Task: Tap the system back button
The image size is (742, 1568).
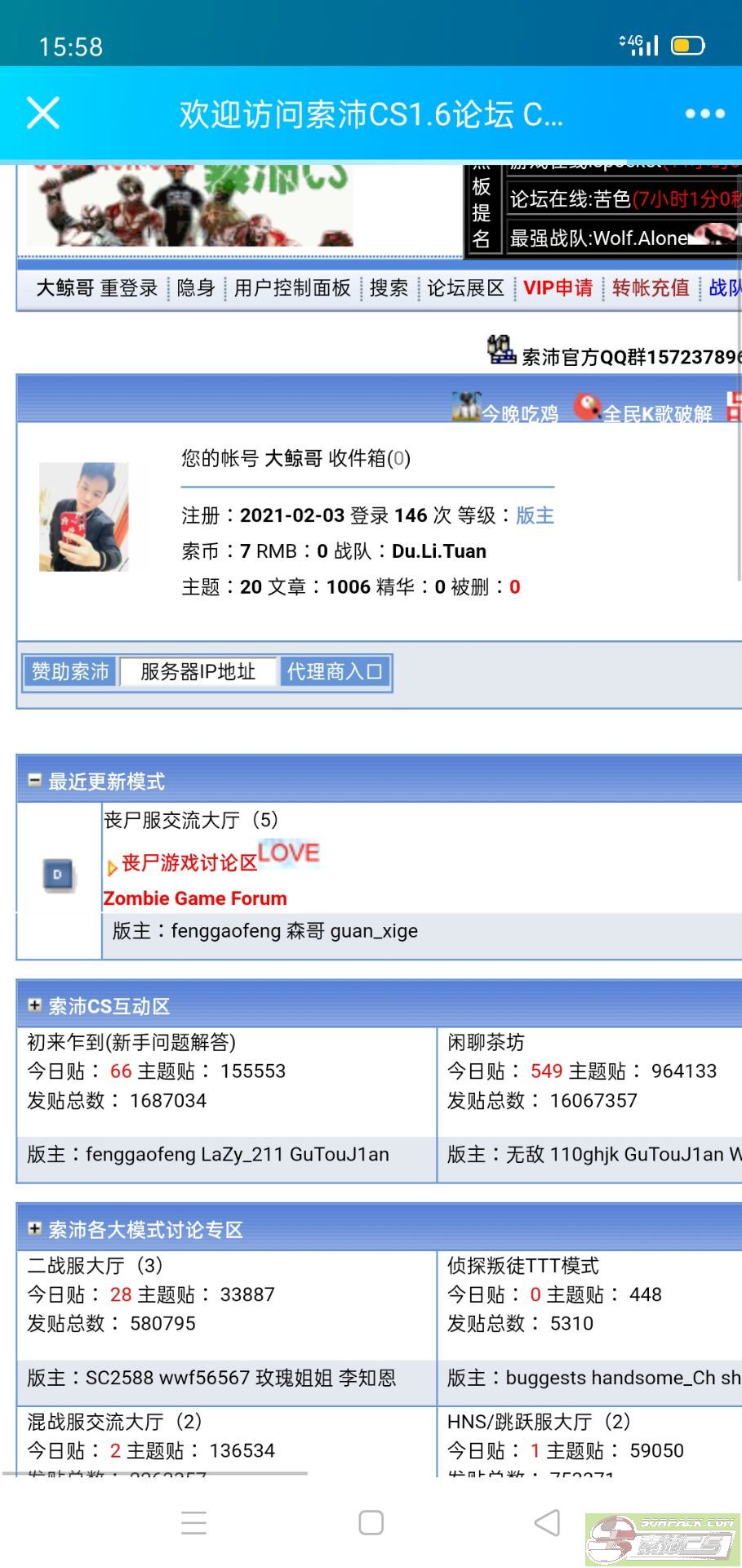Action: click(x=547, y=1523)
